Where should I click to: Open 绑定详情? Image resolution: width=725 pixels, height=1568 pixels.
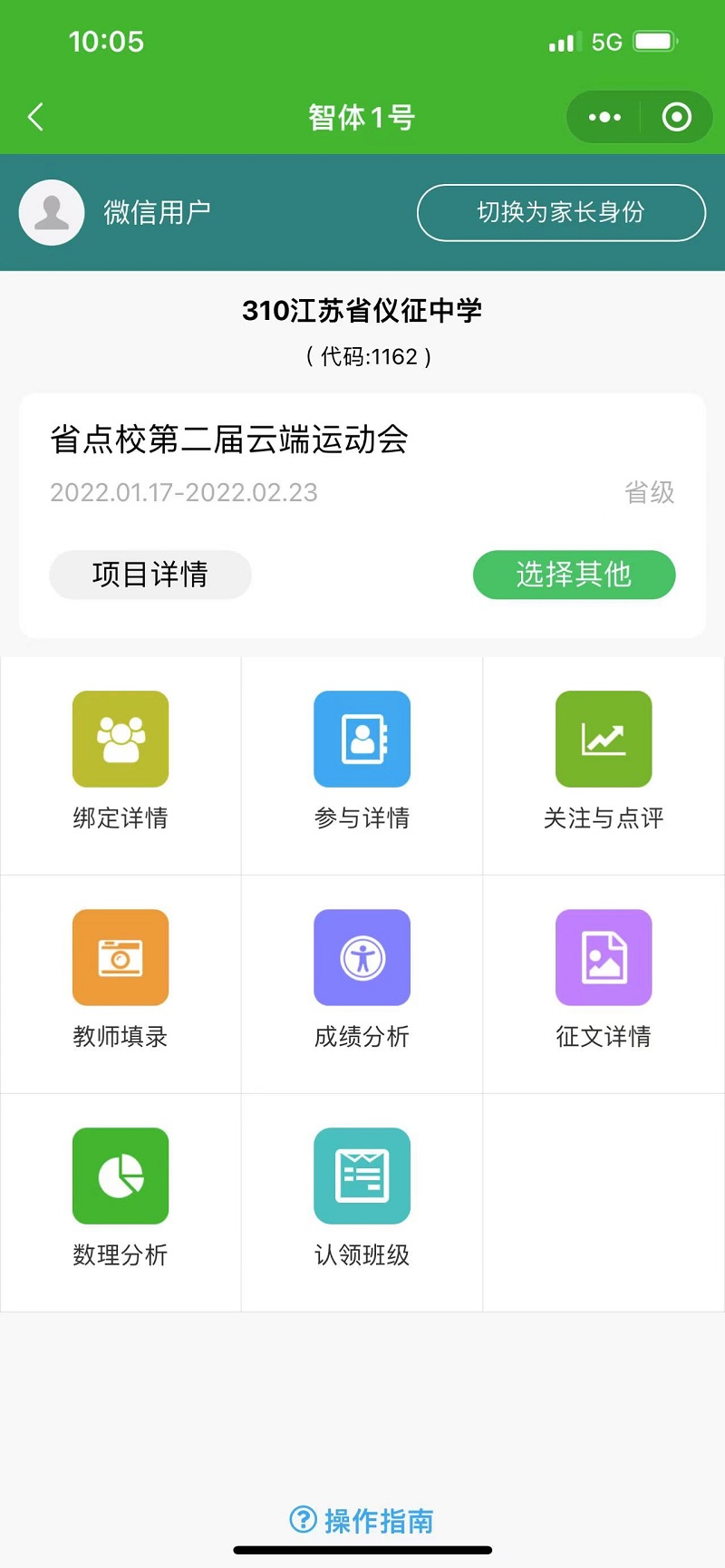click(121, 763)
